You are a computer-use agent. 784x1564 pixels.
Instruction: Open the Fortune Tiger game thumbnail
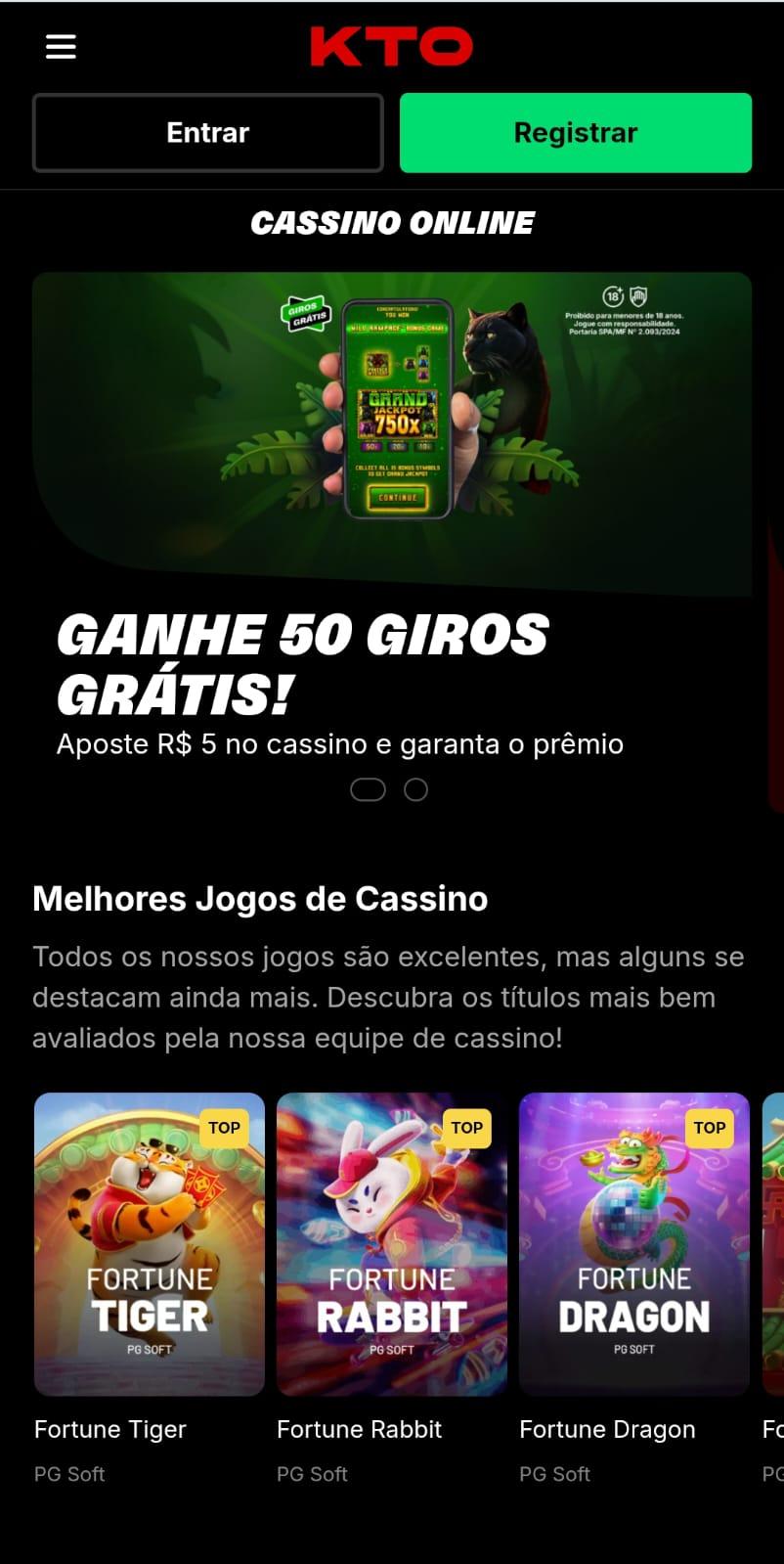pos(149,1243)
